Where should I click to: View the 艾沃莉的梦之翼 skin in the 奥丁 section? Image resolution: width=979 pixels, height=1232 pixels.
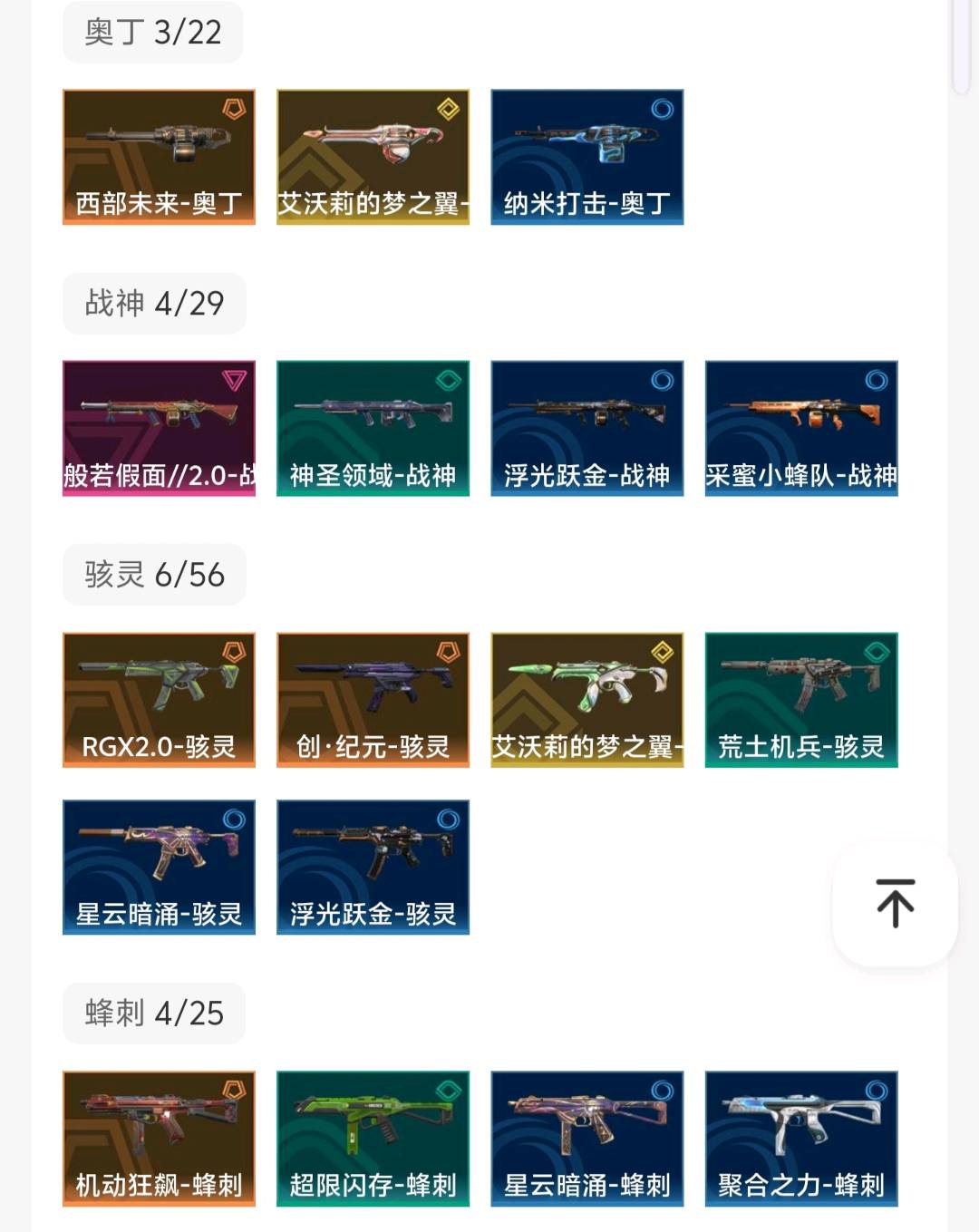pyautogui.click(x=373, y=157)
